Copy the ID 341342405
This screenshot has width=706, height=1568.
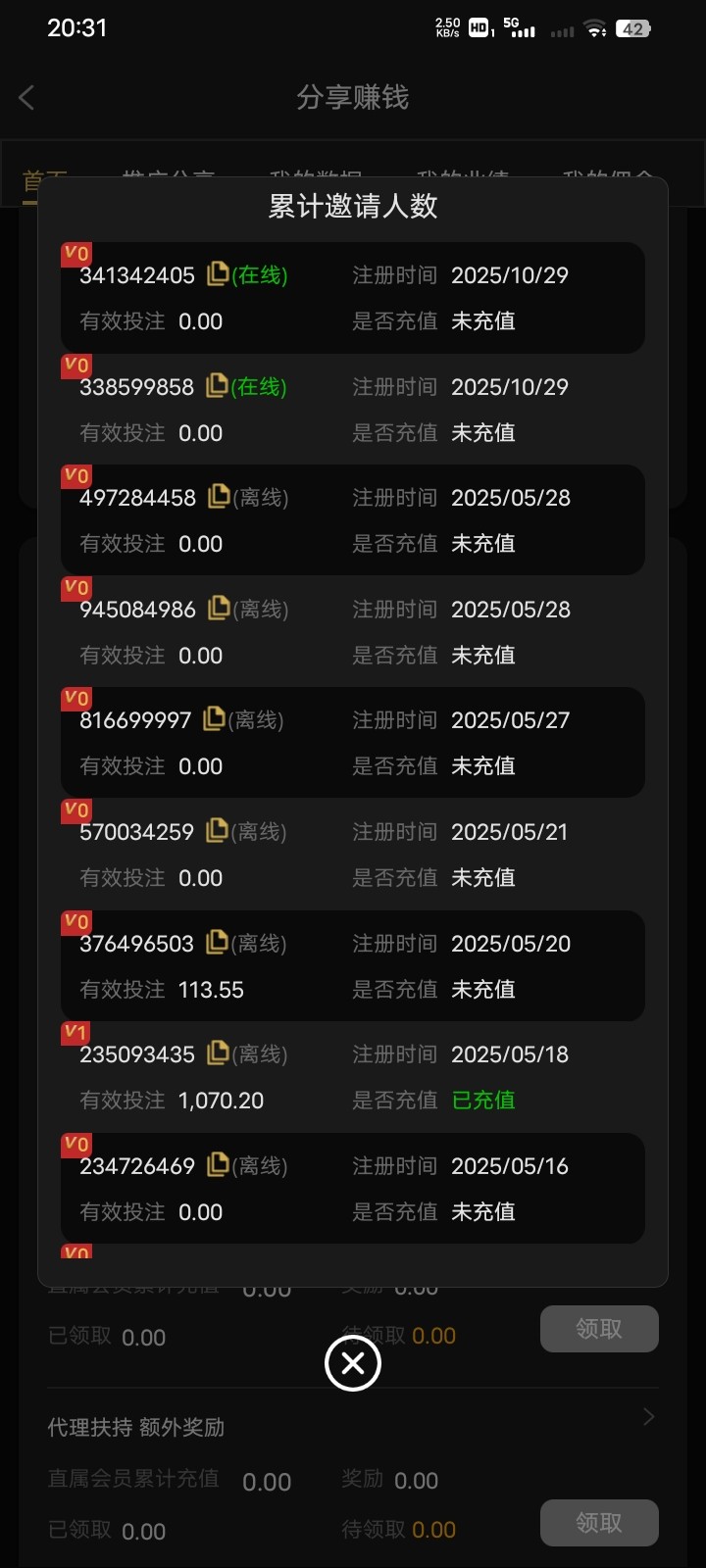[x=218, y=274]
